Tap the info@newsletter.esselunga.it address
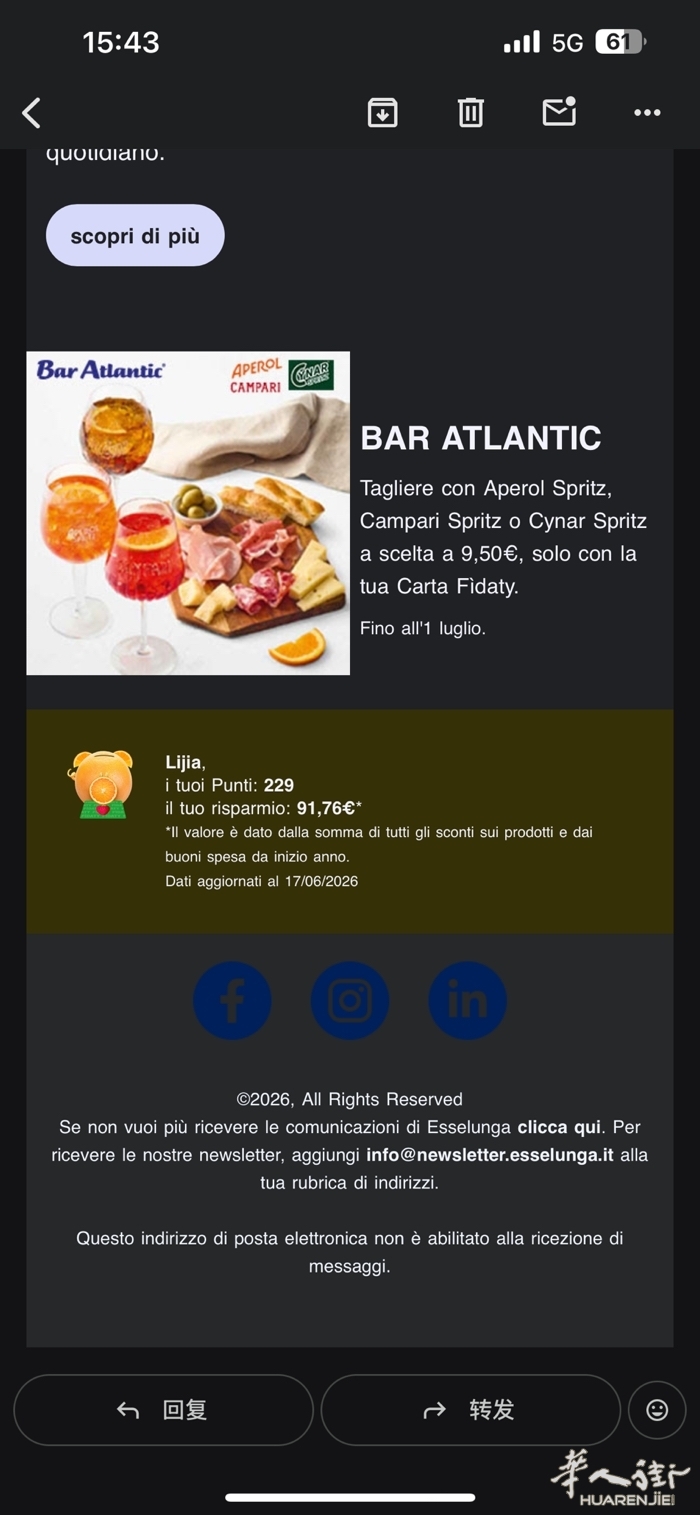The height and width of the screenshot is (1515, 700). [490, 1155]
